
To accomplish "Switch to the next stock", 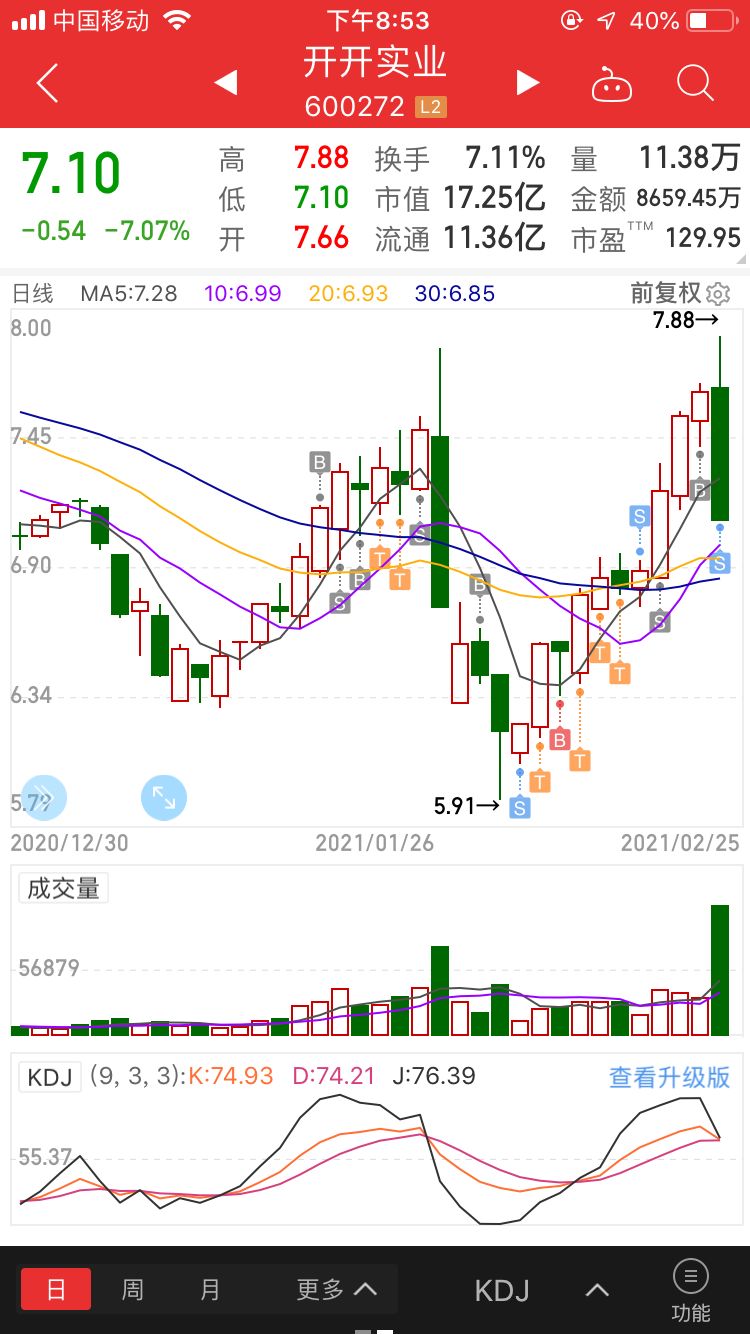I will coord(528,83).
